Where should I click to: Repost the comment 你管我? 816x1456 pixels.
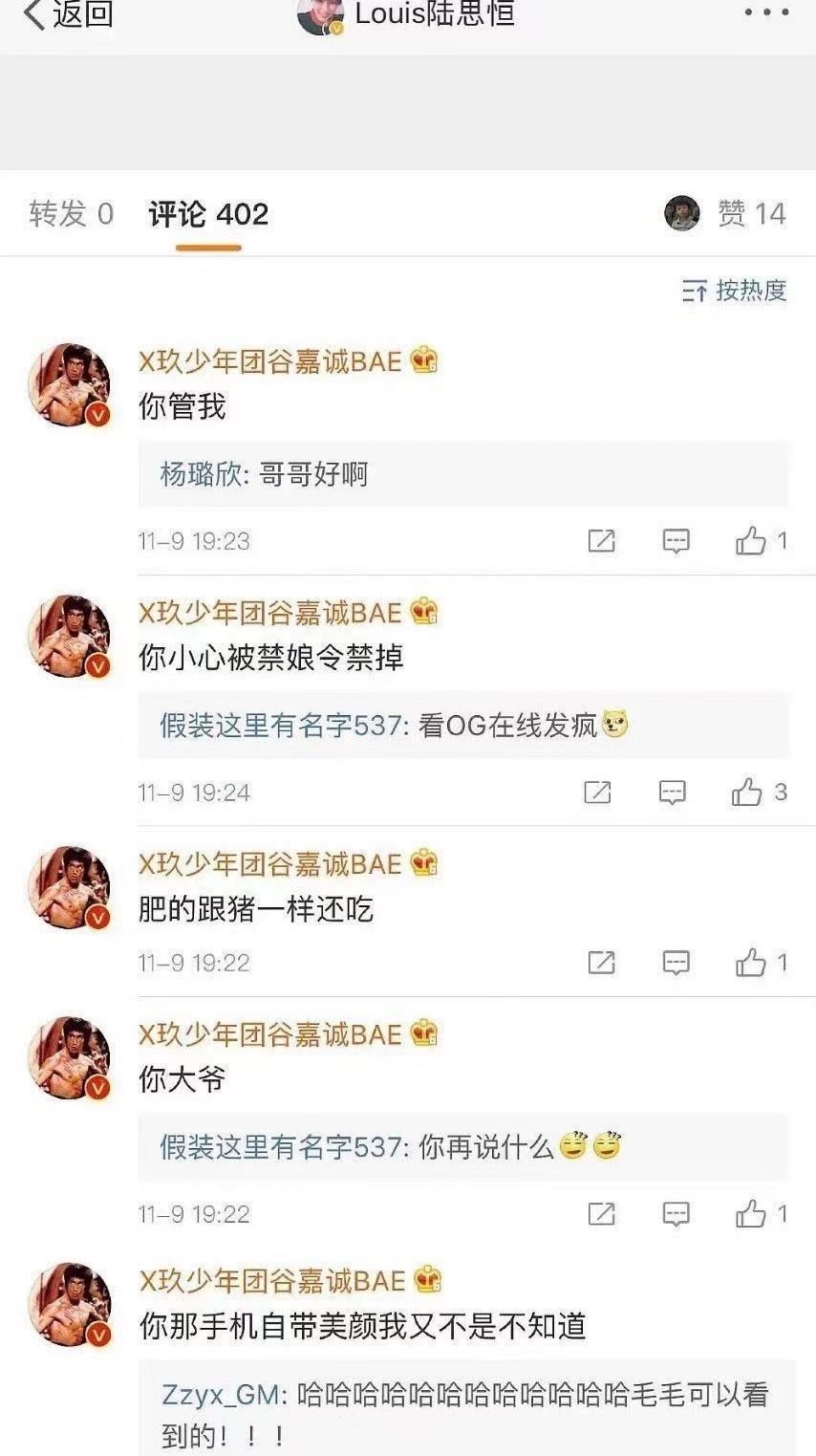[x=601, y=541]
